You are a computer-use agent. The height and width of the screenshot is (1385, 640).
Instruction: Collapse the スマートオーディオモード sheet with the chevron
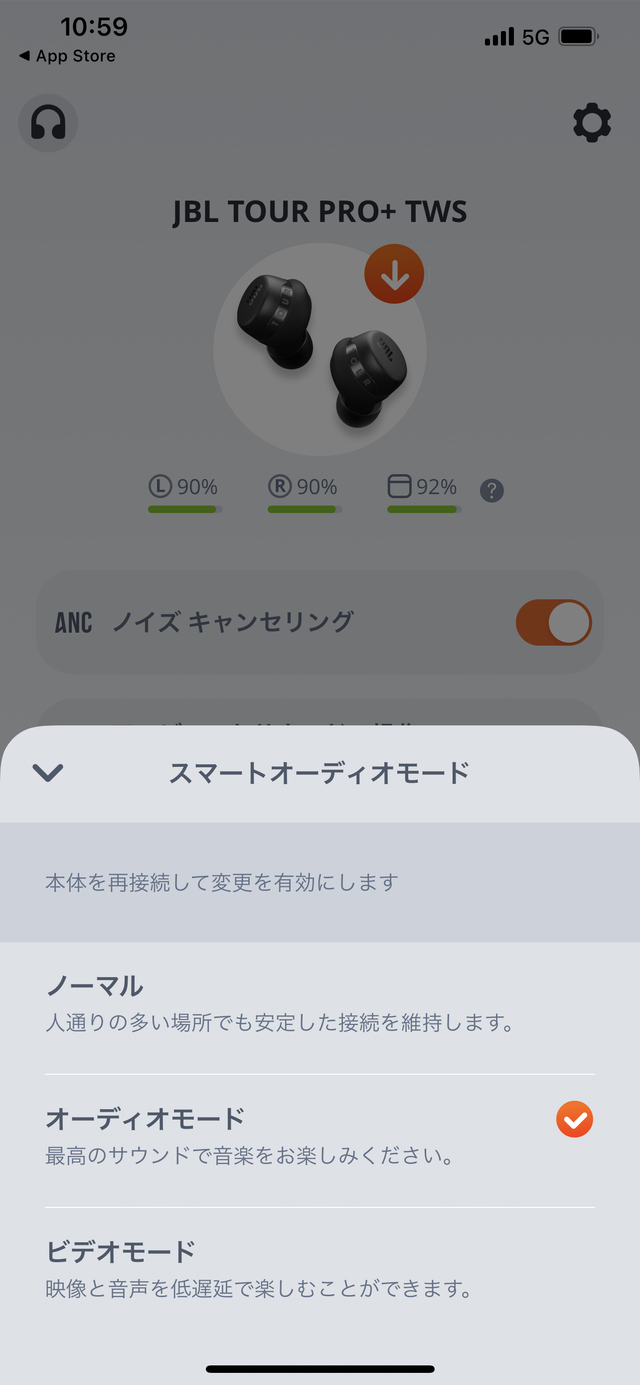pos(48,772)
